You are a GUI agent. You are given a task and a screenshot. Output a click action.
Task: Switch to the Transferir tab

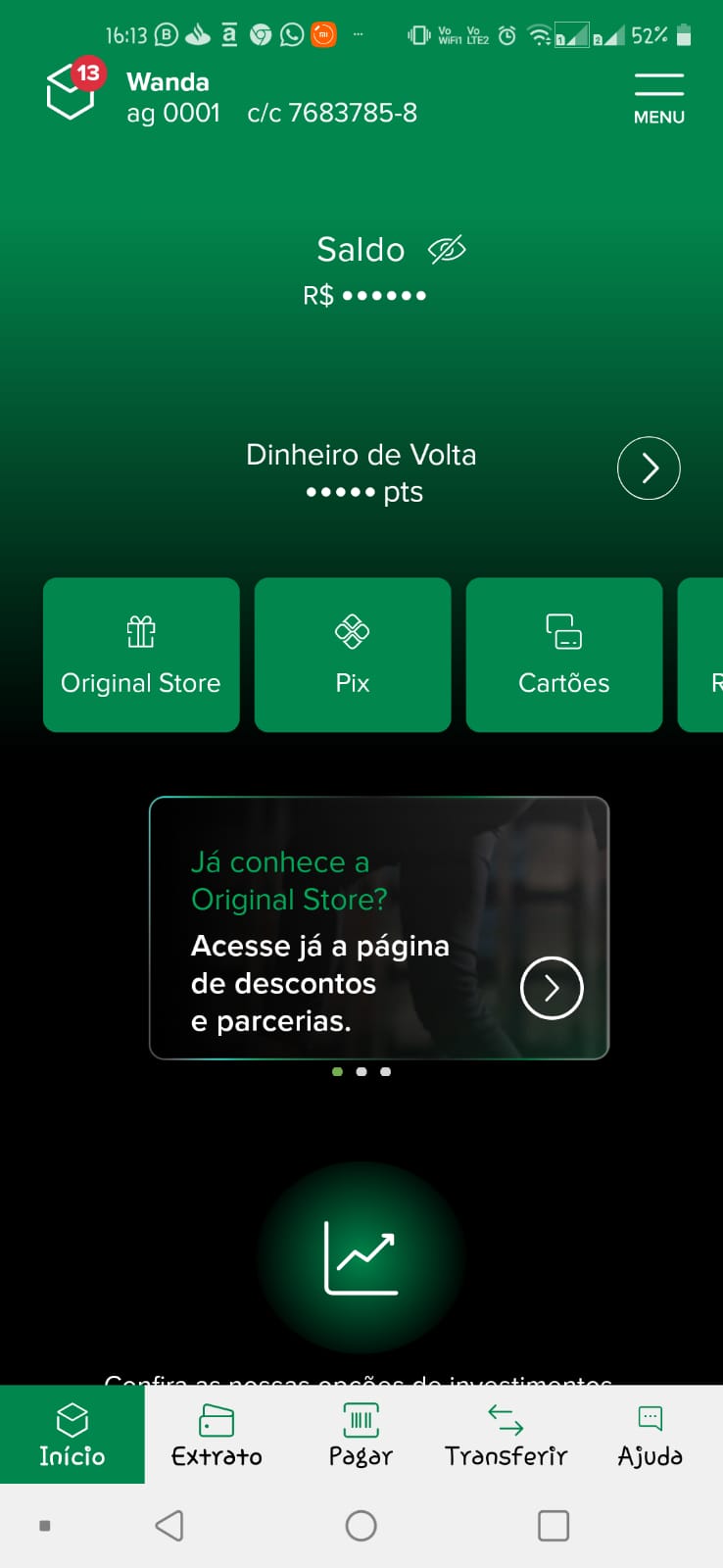506,1435
